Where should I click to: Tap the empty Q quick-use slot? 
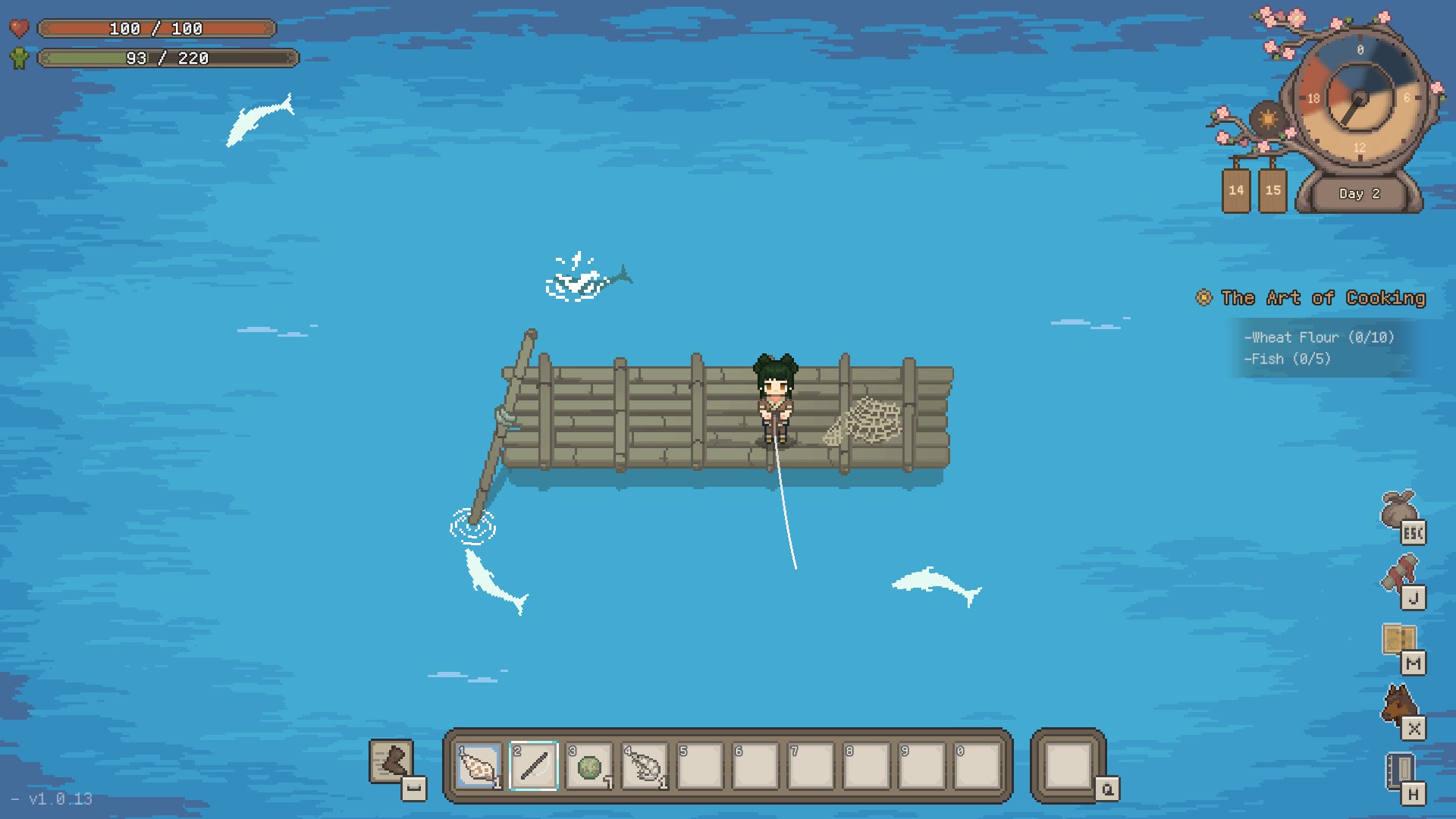tap(1068, 766)
